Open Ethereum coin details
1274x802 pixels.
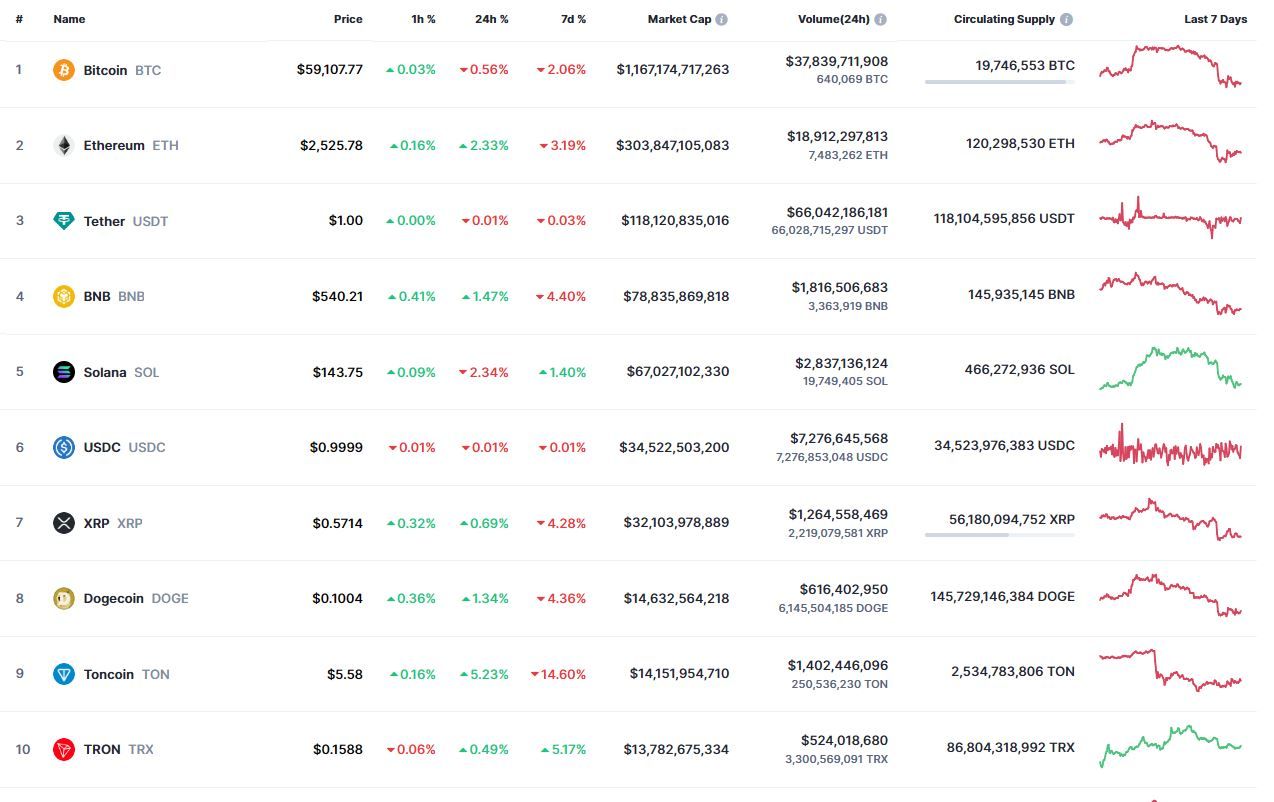(113, 145)
